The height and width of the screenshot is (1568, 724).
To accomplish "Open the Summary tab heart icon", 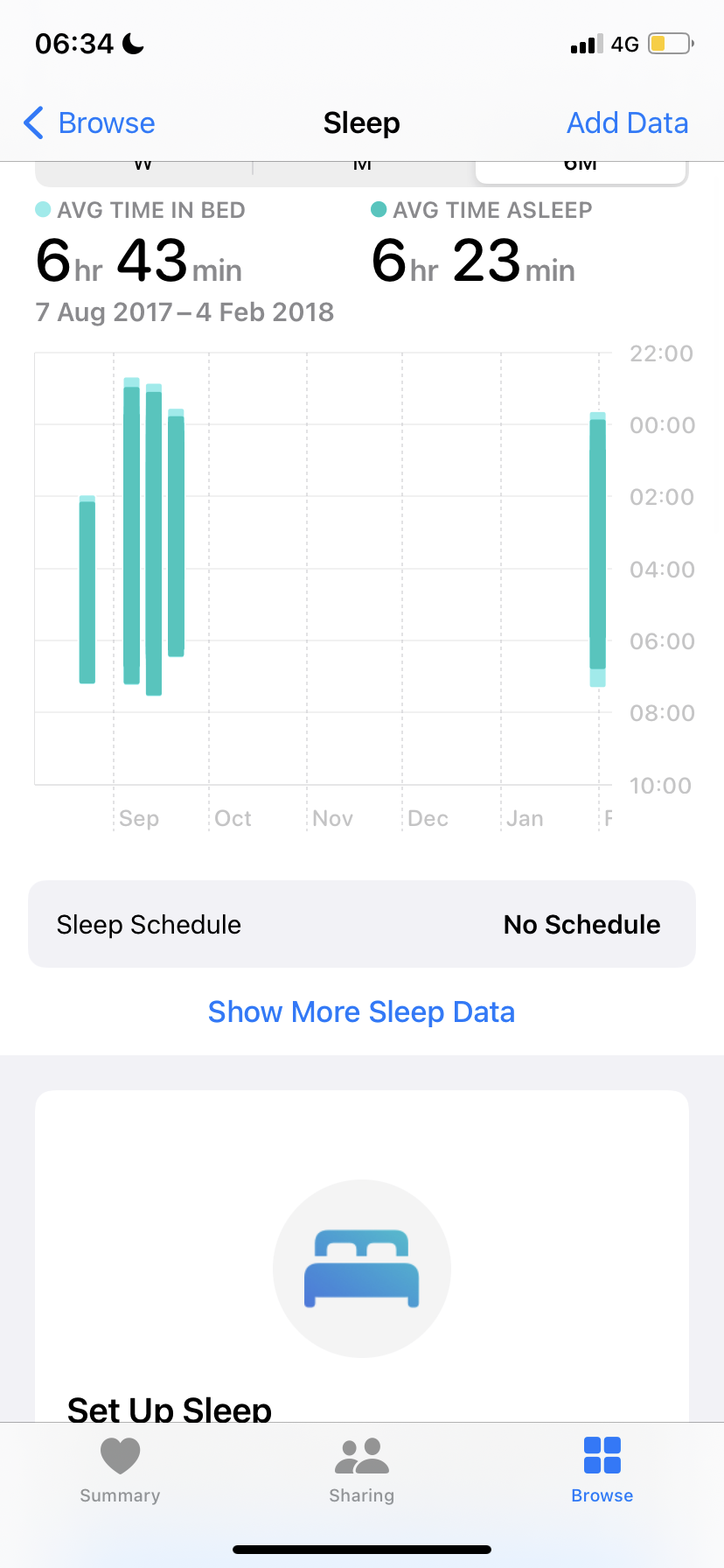I will 120,1455.
